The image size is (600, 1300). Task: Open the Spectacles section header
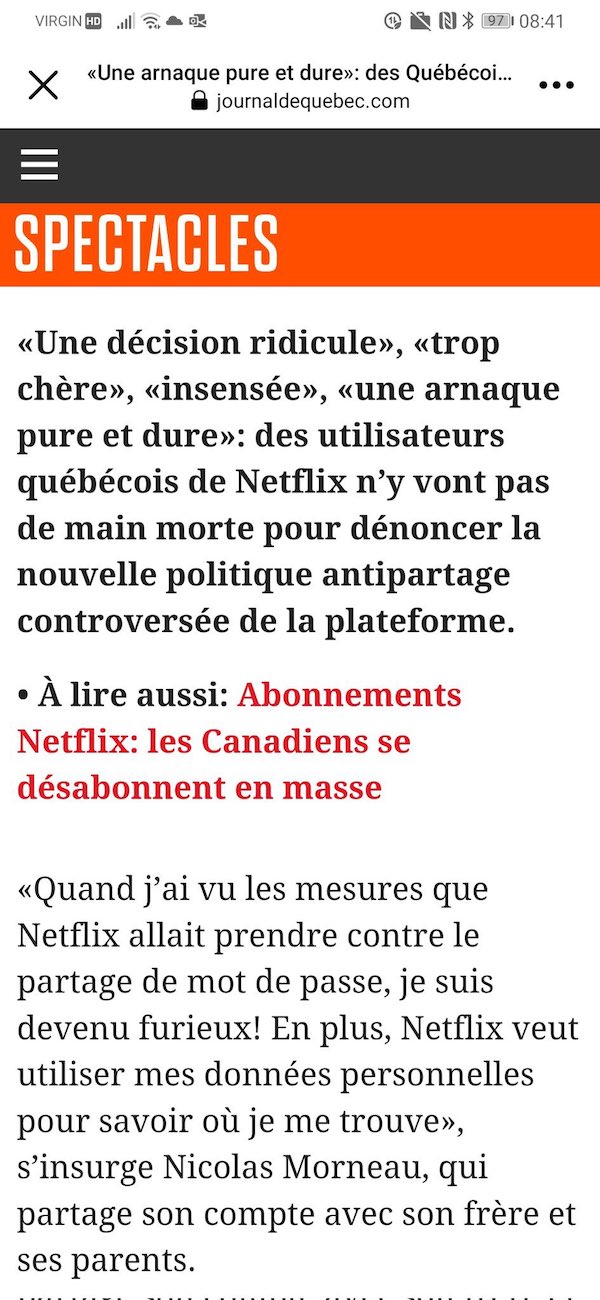point(146,244)
